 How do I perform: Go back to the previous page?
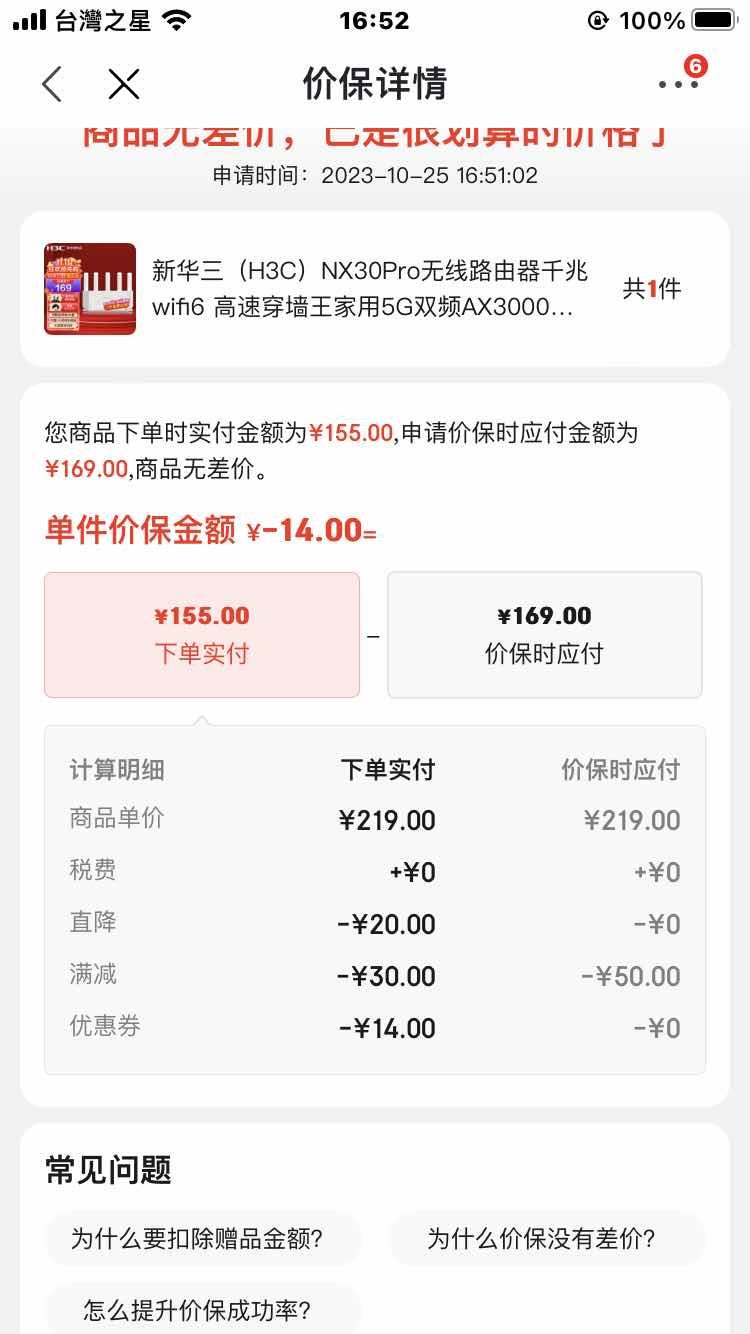pos(52,84)
